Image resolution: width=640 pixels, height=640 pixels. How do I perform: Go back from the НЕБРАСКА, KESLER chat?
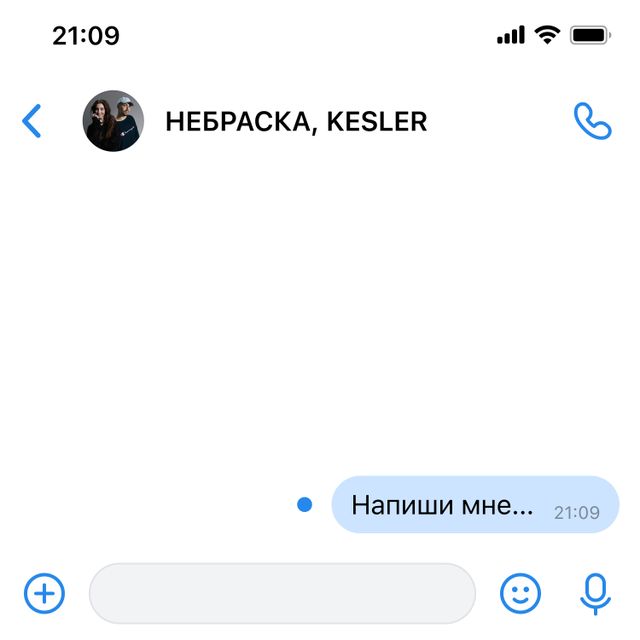(32, 121)
